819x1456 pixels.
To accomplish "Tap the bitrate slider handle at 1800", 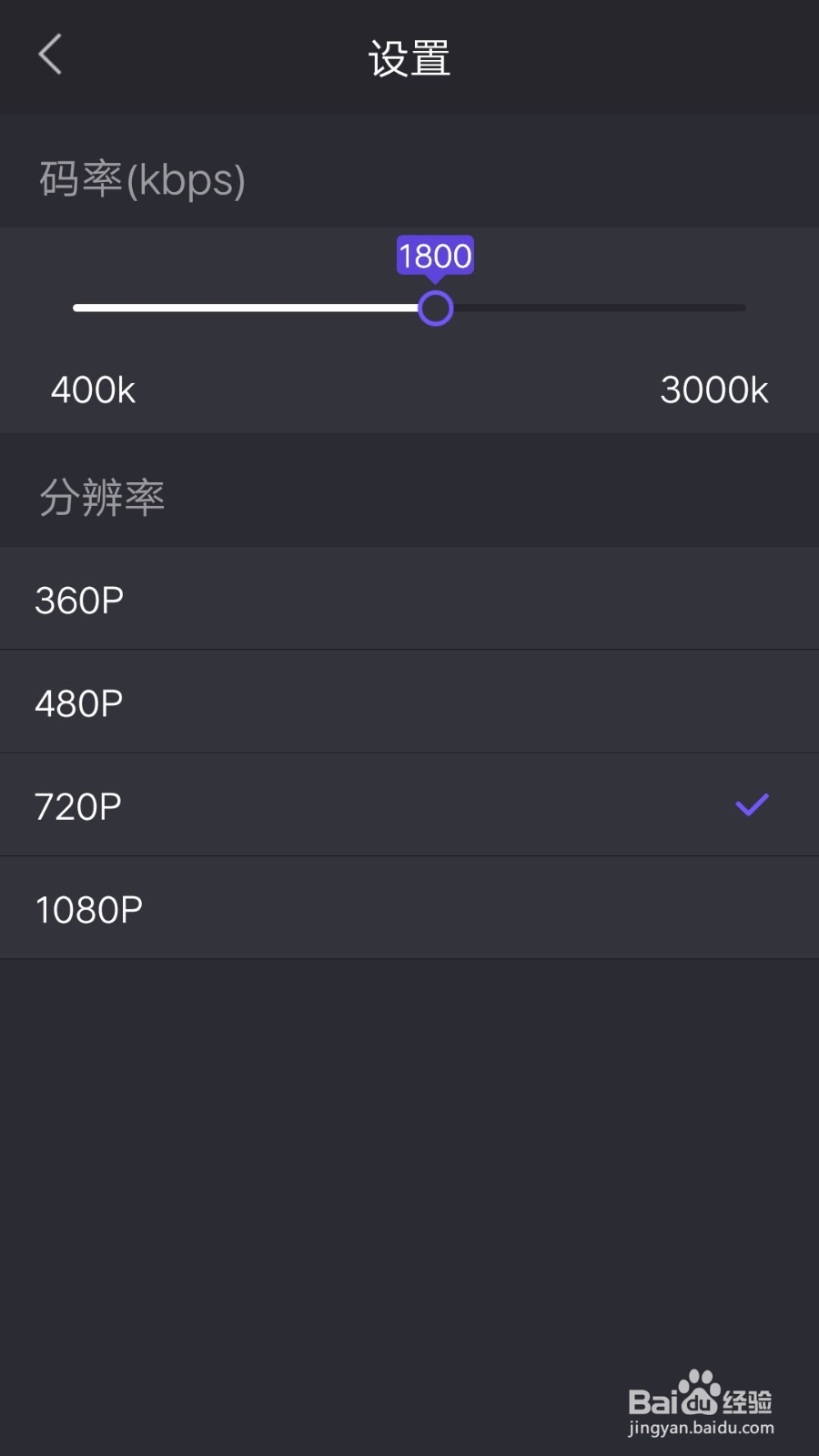I will (436, 308).
